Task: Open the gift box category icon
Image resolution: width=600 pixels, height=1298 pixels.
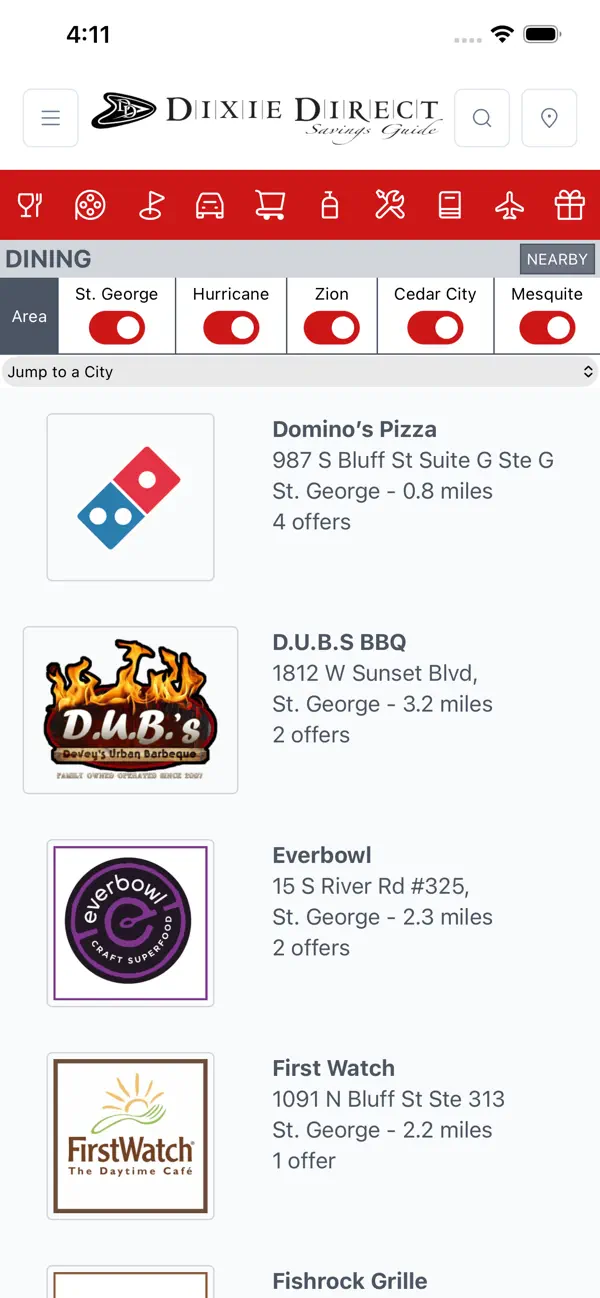Action: click(570, 205)
